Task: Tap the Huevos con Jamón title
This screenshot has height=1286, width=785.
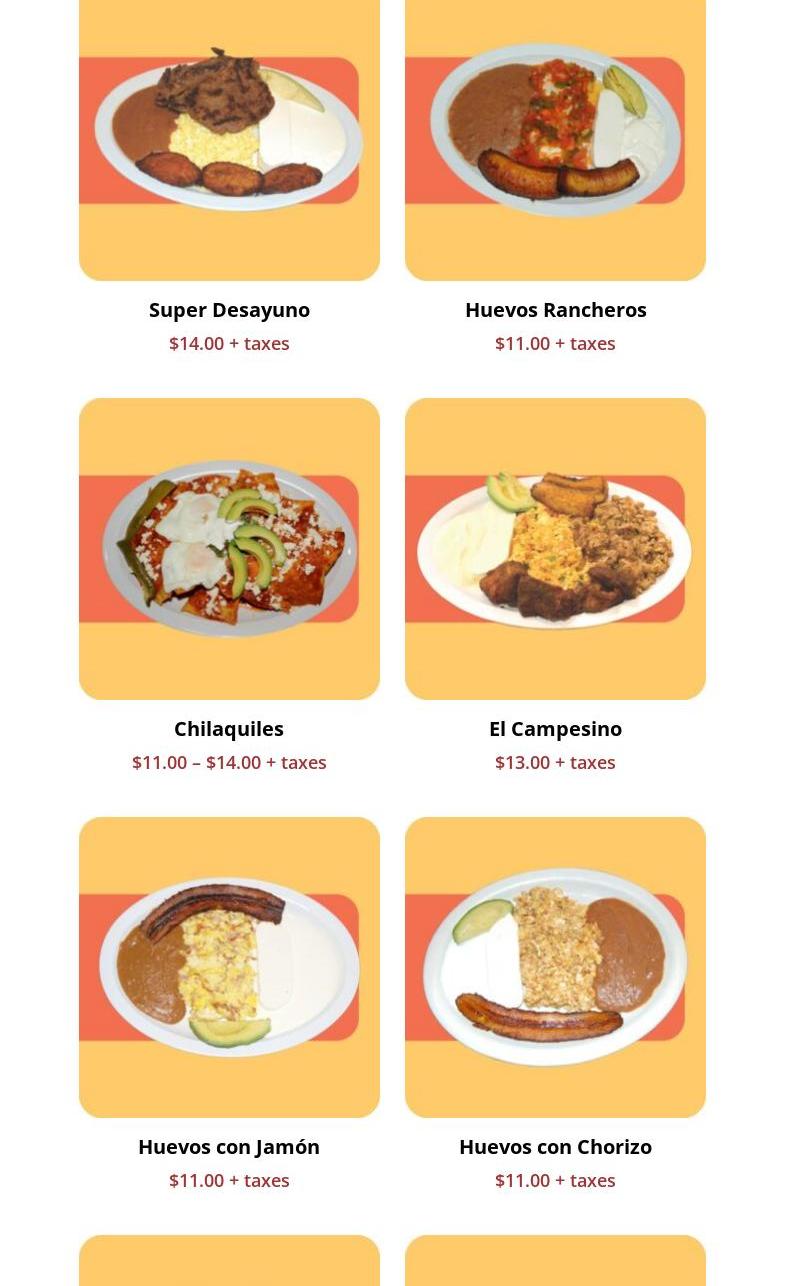Action: tap(229, 1147)
